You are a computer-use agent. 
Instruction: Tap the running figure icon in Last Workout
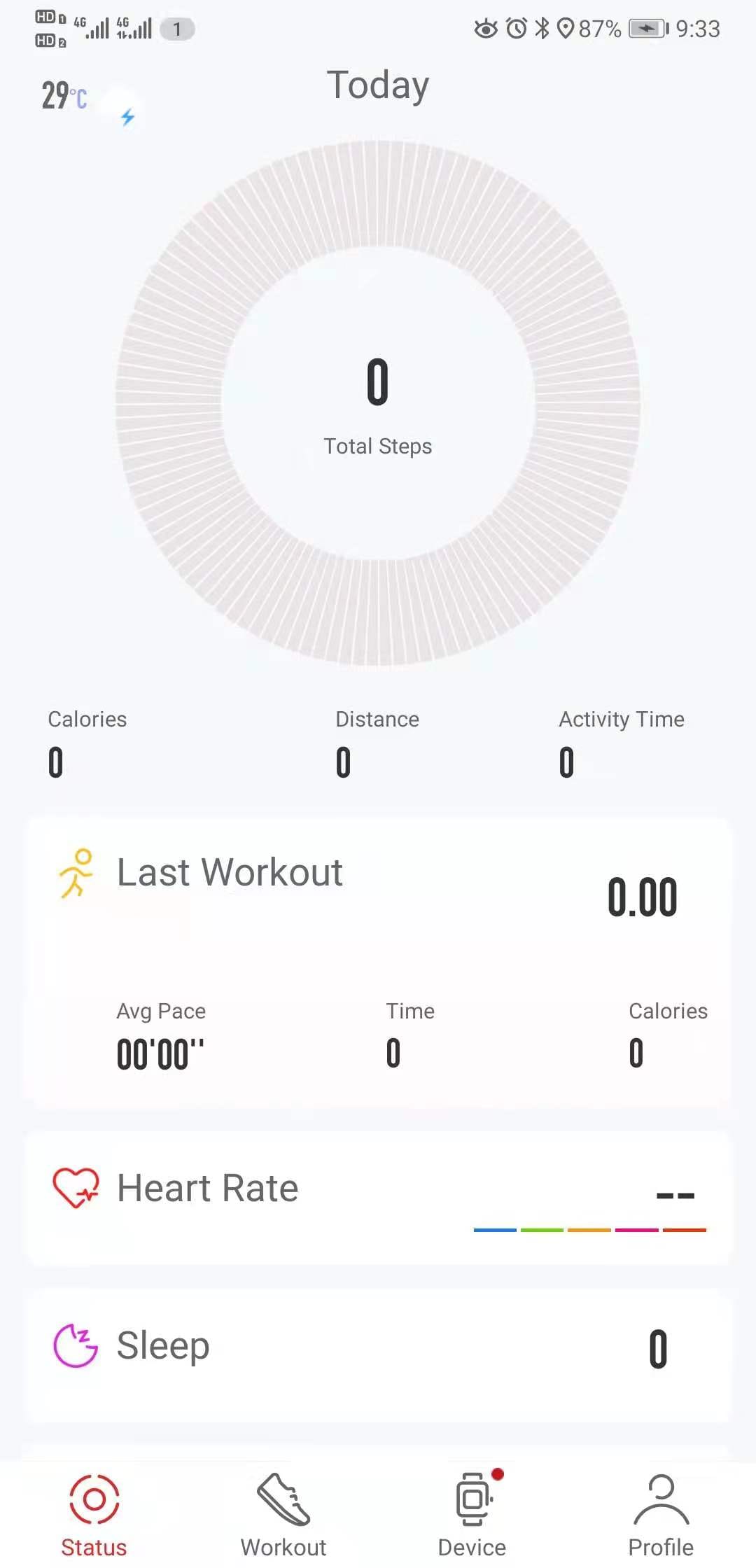pyautogui.click(x=77, y=871)
